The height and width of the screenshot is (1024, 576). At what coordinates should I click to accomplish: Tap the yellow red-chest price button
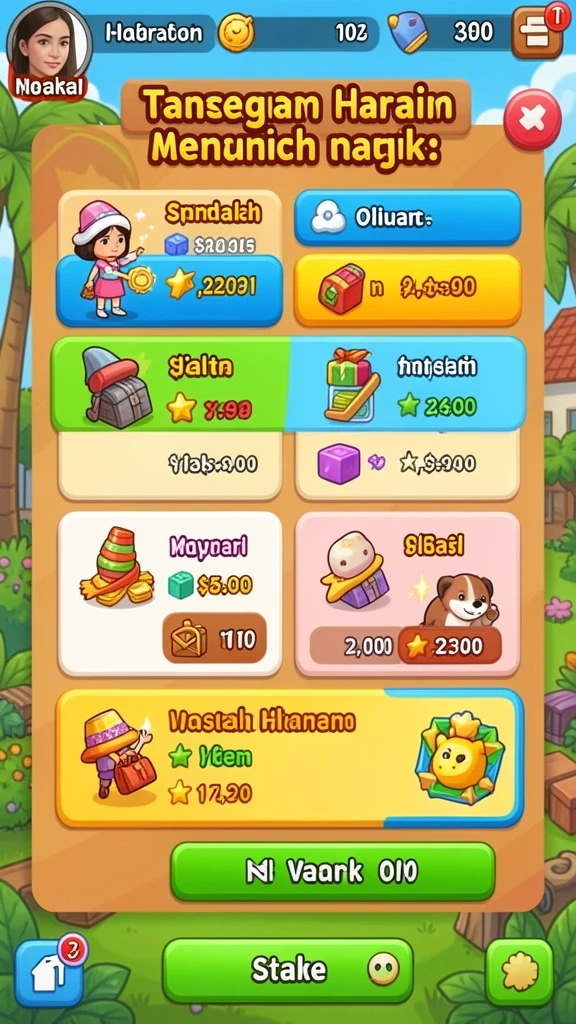[x=408, y=289]
